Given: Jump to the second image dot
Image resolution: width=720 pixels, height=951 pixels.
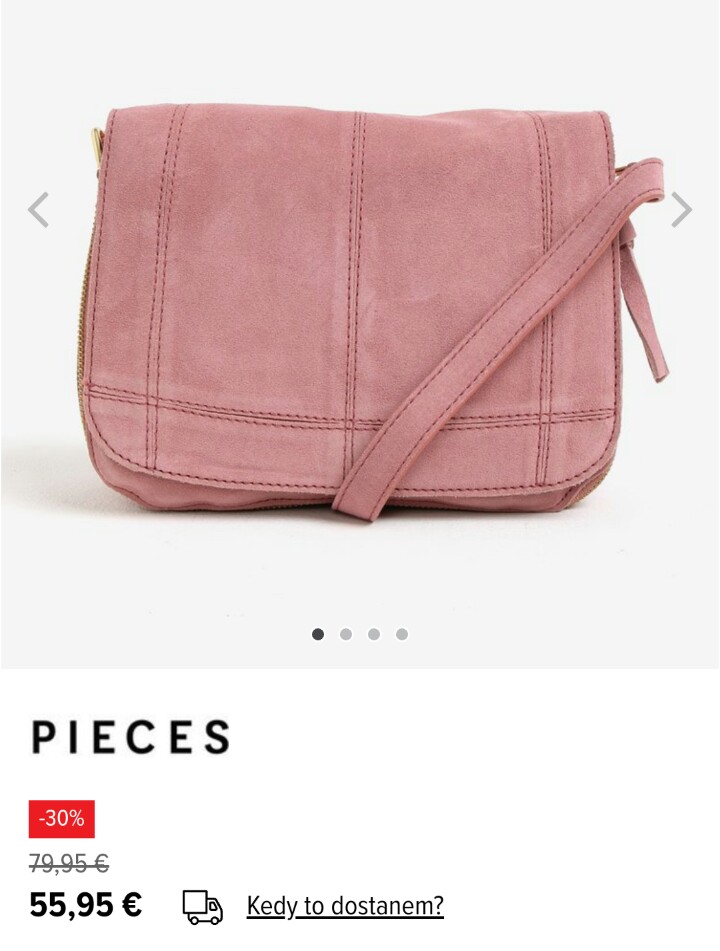Looking at the screenshot, I should coord(346,634).
